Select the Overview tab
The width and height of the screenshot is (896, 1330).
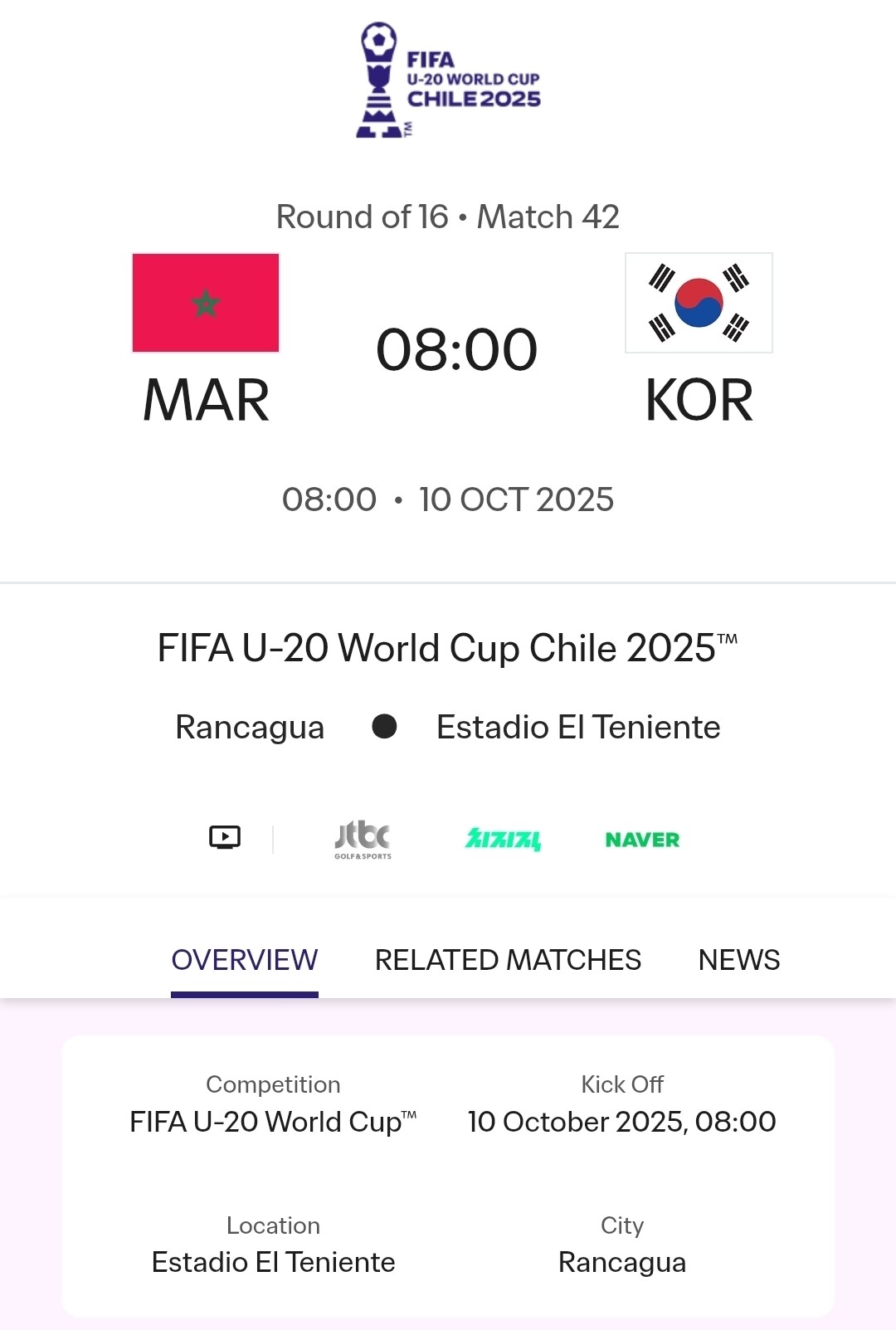(x=245, y=960)
